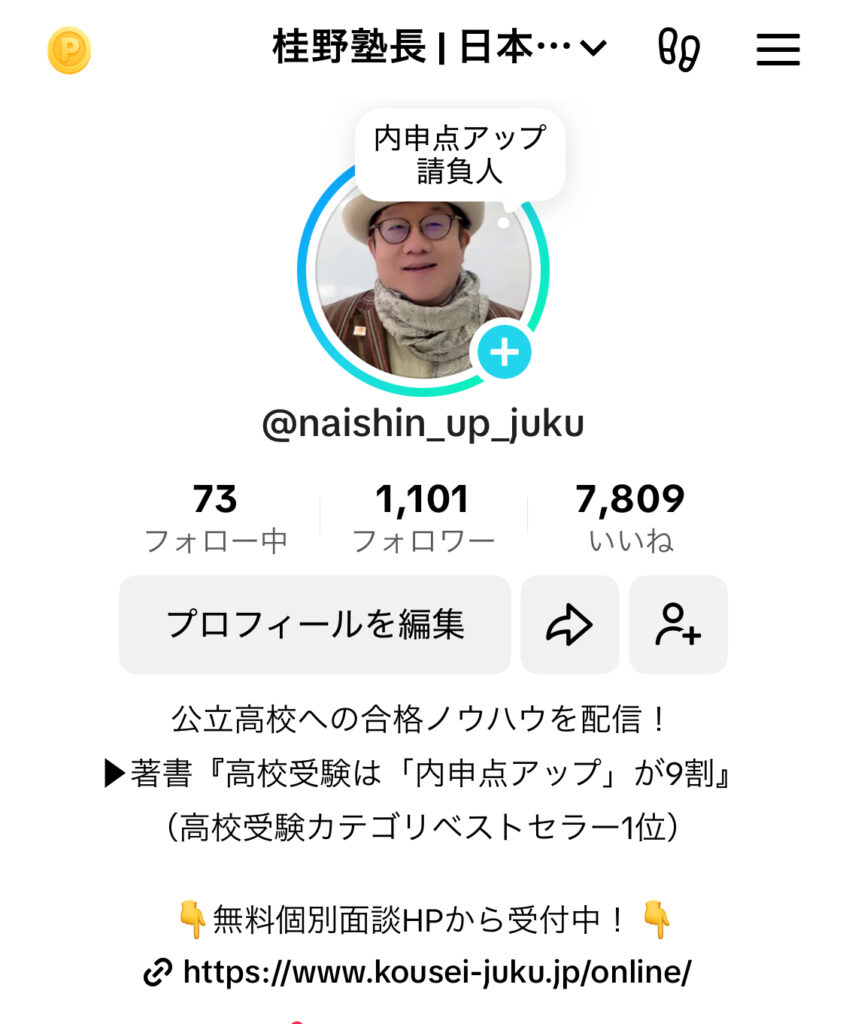Expand the account switcher next to 桂野塾長
This screenshot has width=846, height=1024.
593,48
